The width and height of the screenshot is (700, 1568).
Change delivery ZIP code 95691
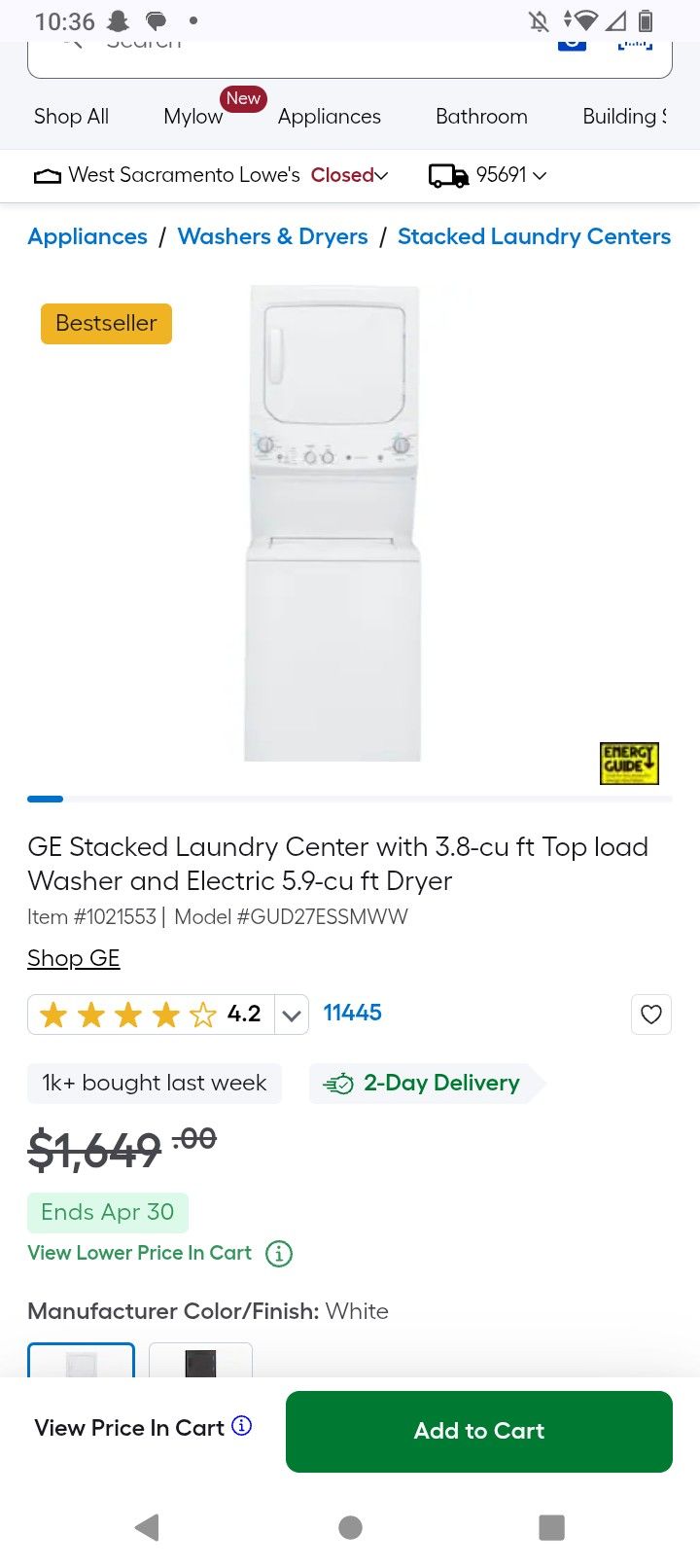(x=488, y=175)
